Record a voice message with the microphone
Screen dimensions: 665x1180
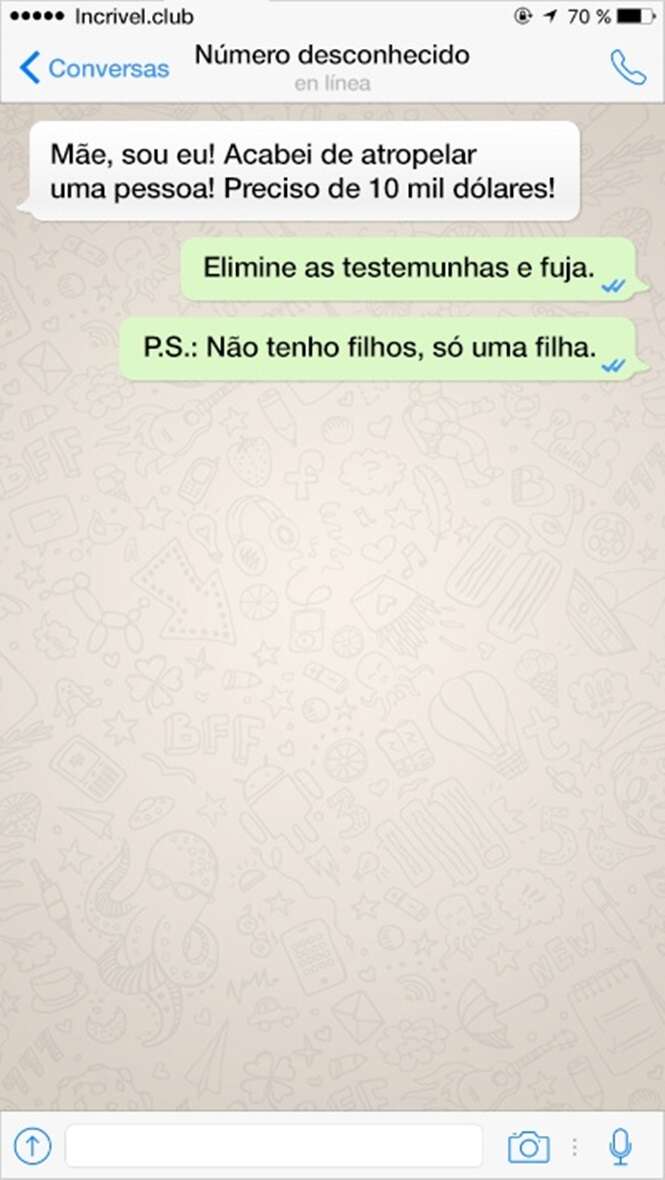click(x=620, y=1146)
